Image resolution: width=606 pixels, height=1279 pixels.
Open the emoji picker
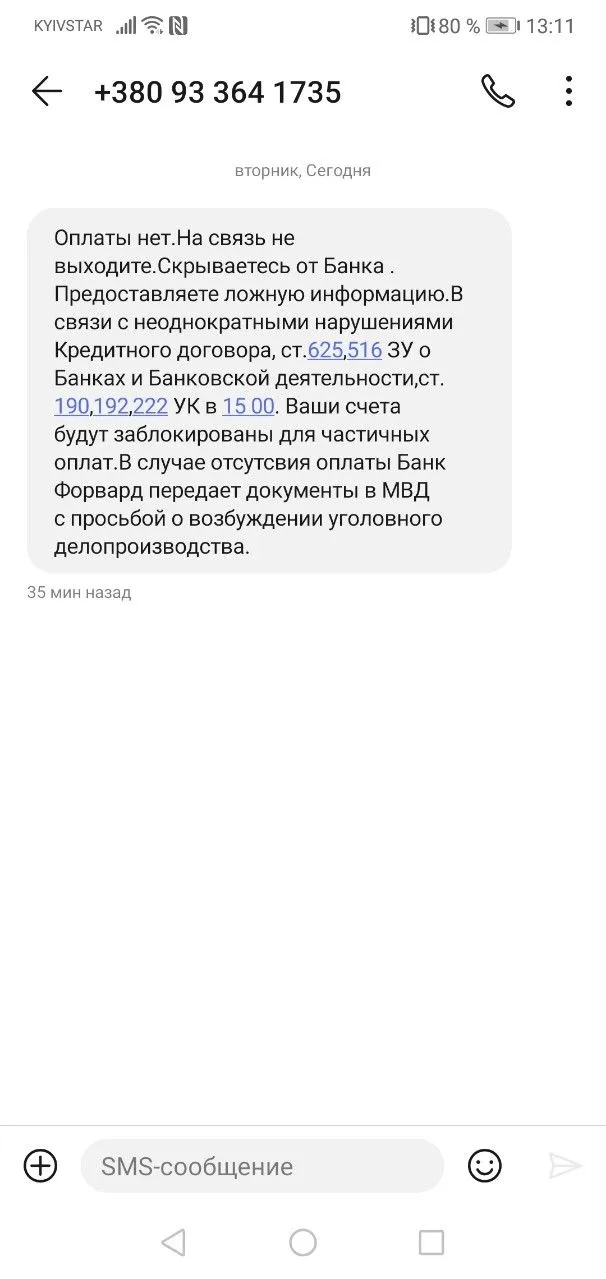485,1166
